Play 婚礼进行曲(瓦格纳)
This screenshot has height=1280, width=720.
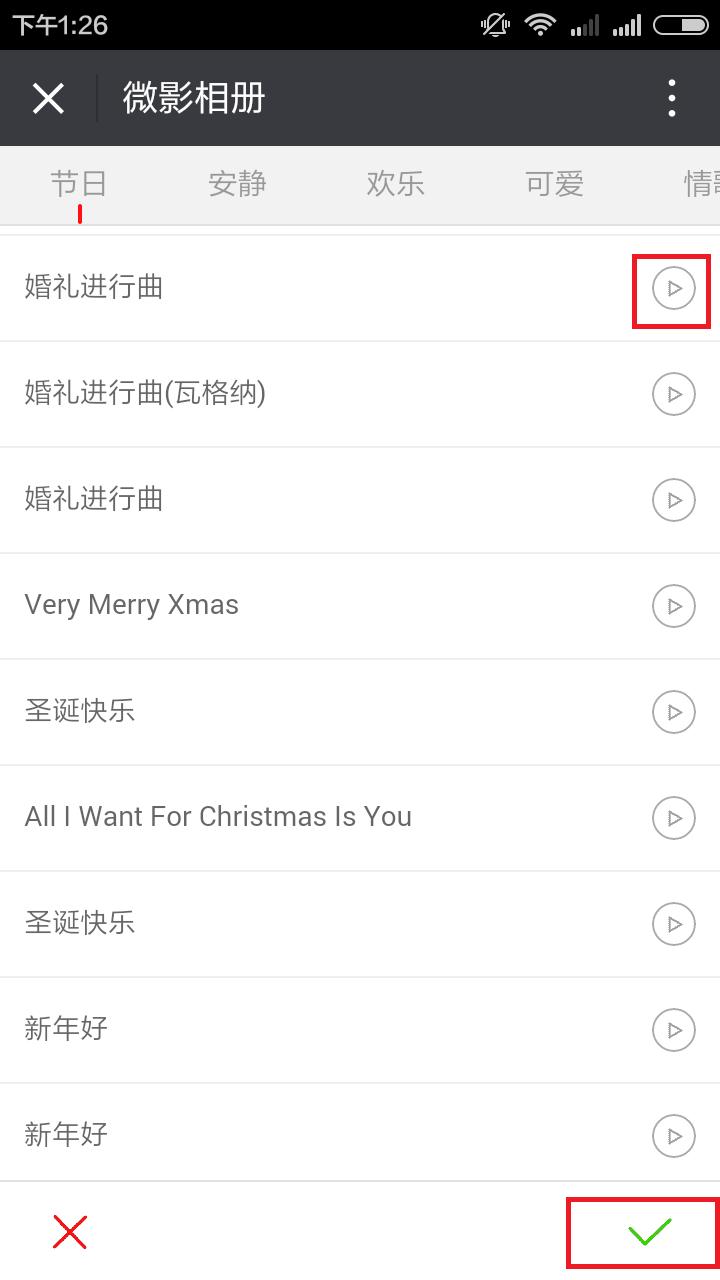click(672, 394)
